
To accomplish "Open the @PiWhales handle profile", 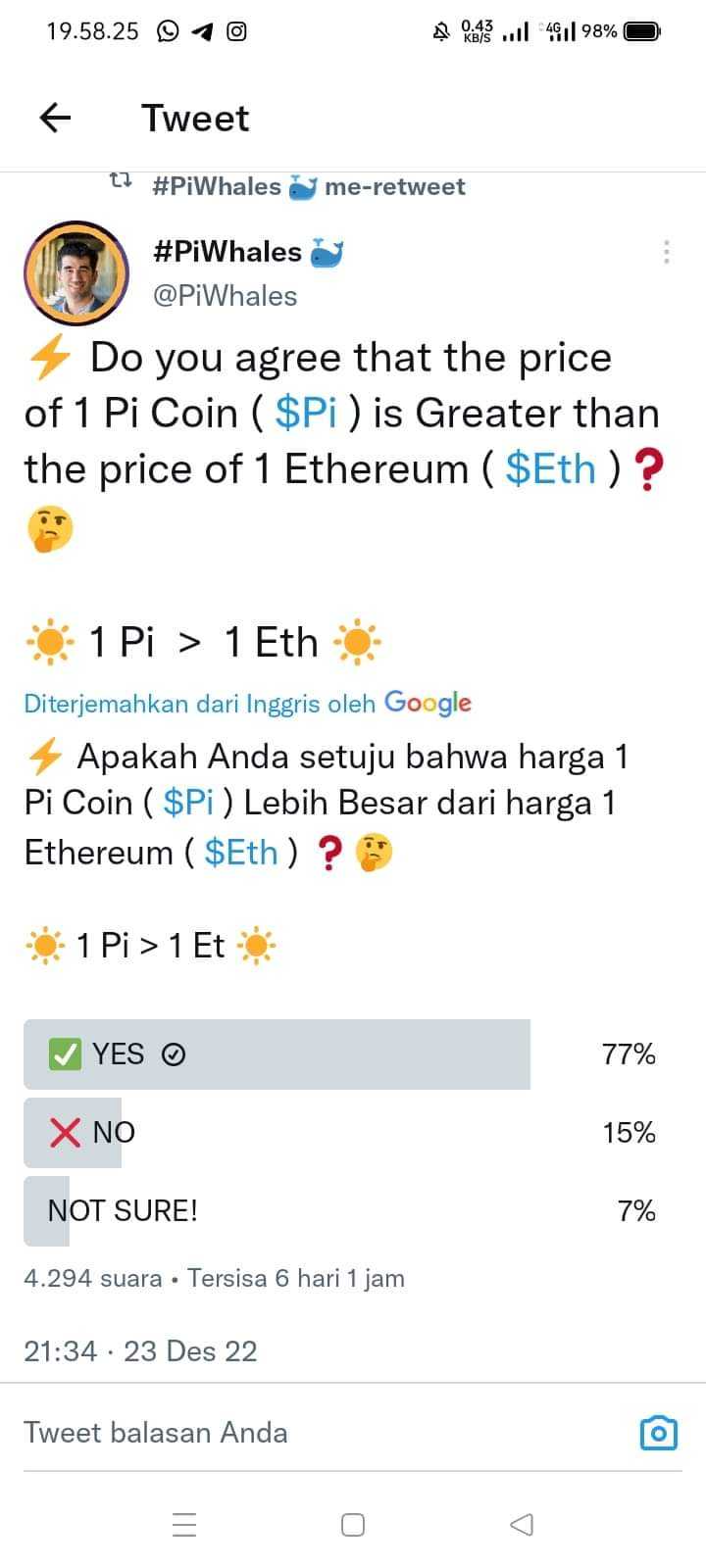I will click(x=226, y=296).
